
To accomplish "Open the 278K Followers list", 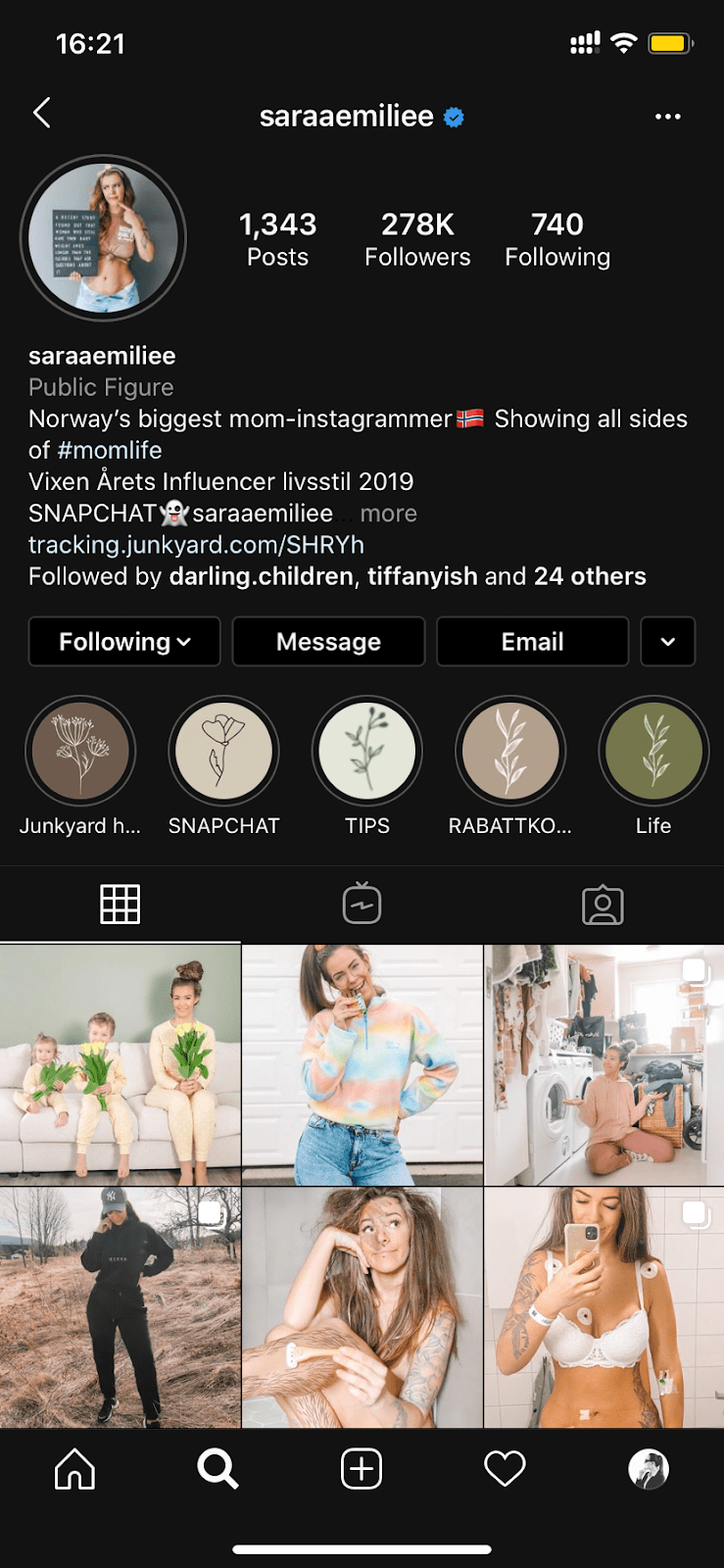I will 417,239.
